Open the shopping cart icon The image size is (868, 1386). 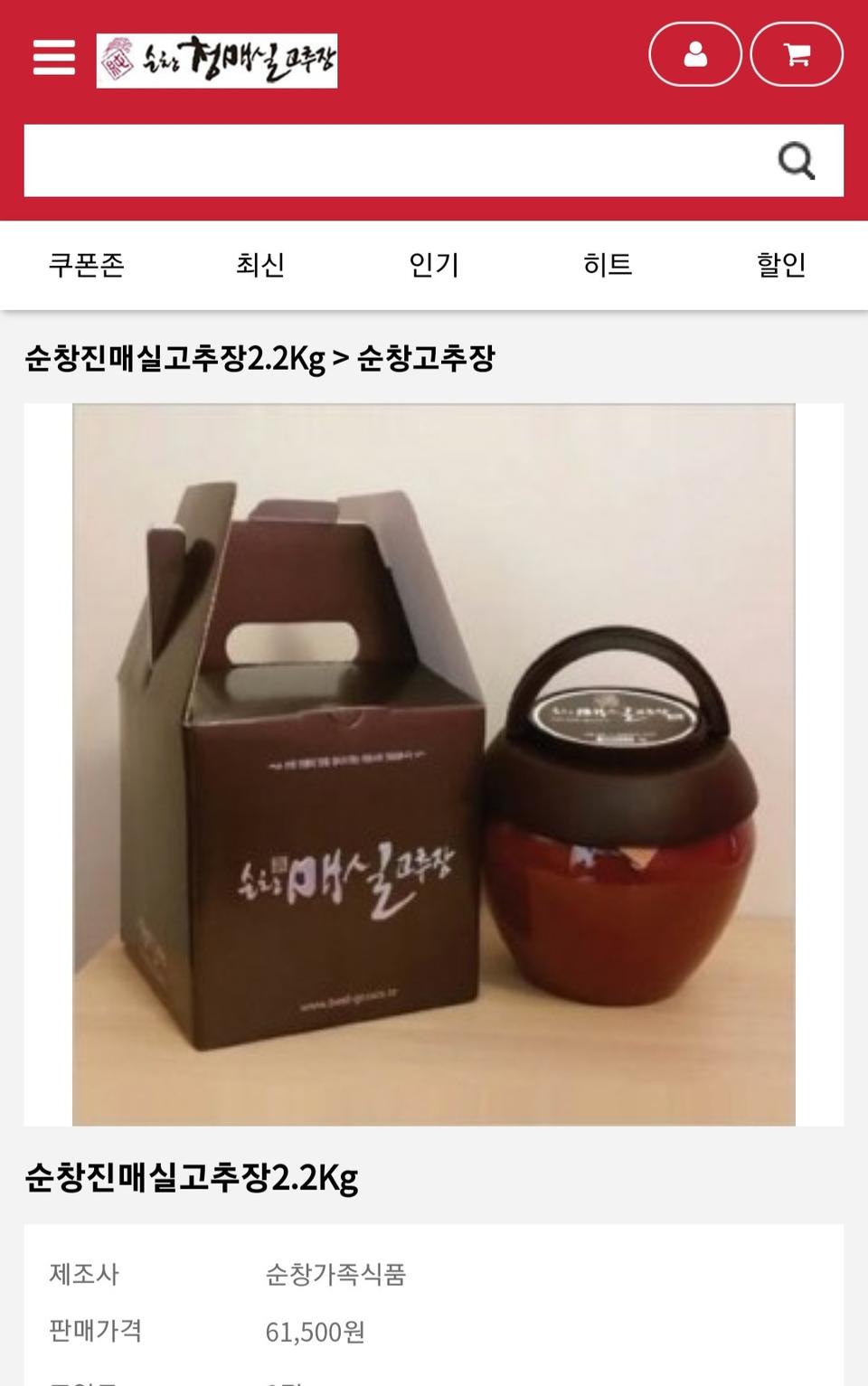tap(797, 53)
